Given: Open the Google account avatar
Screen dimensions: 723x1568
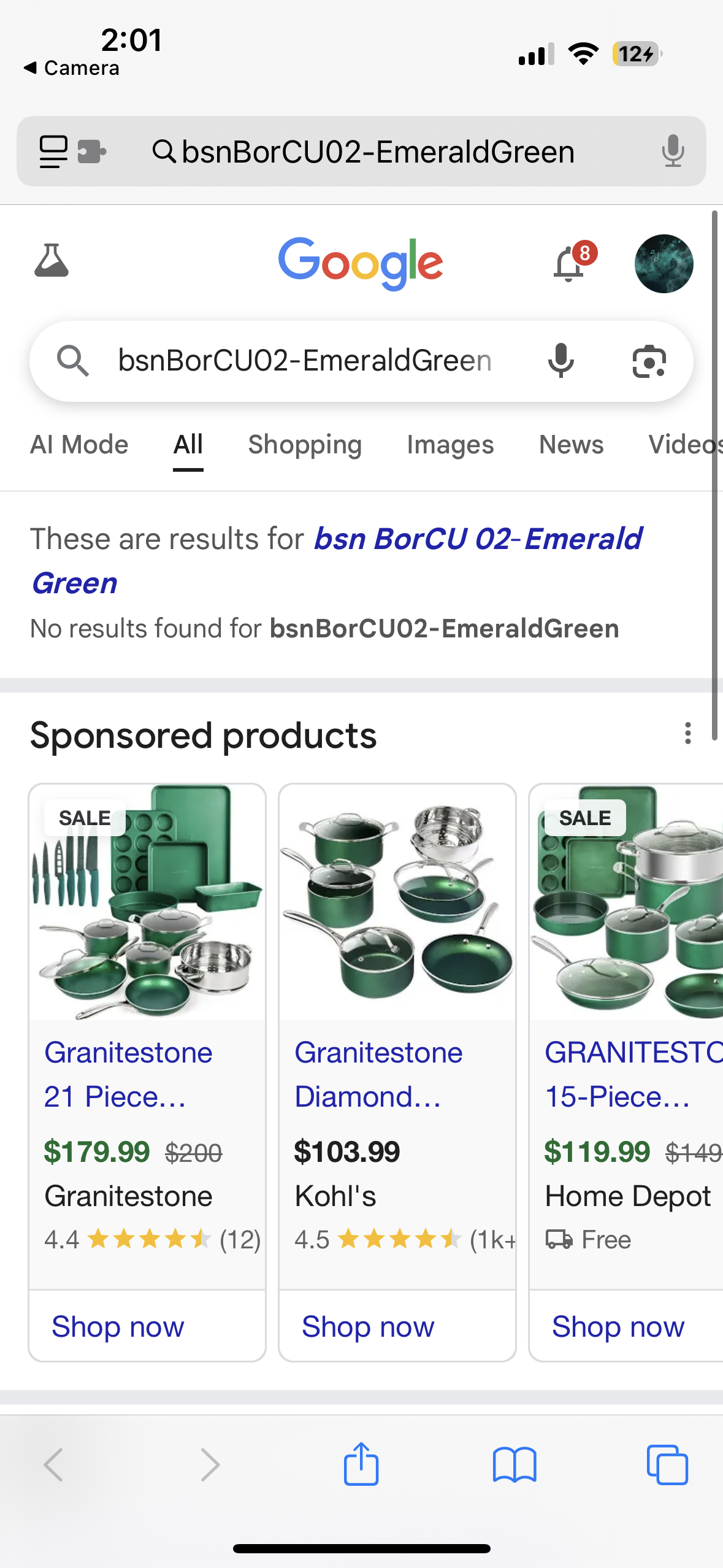Looking at the screenshot, I should coord(664,264).
